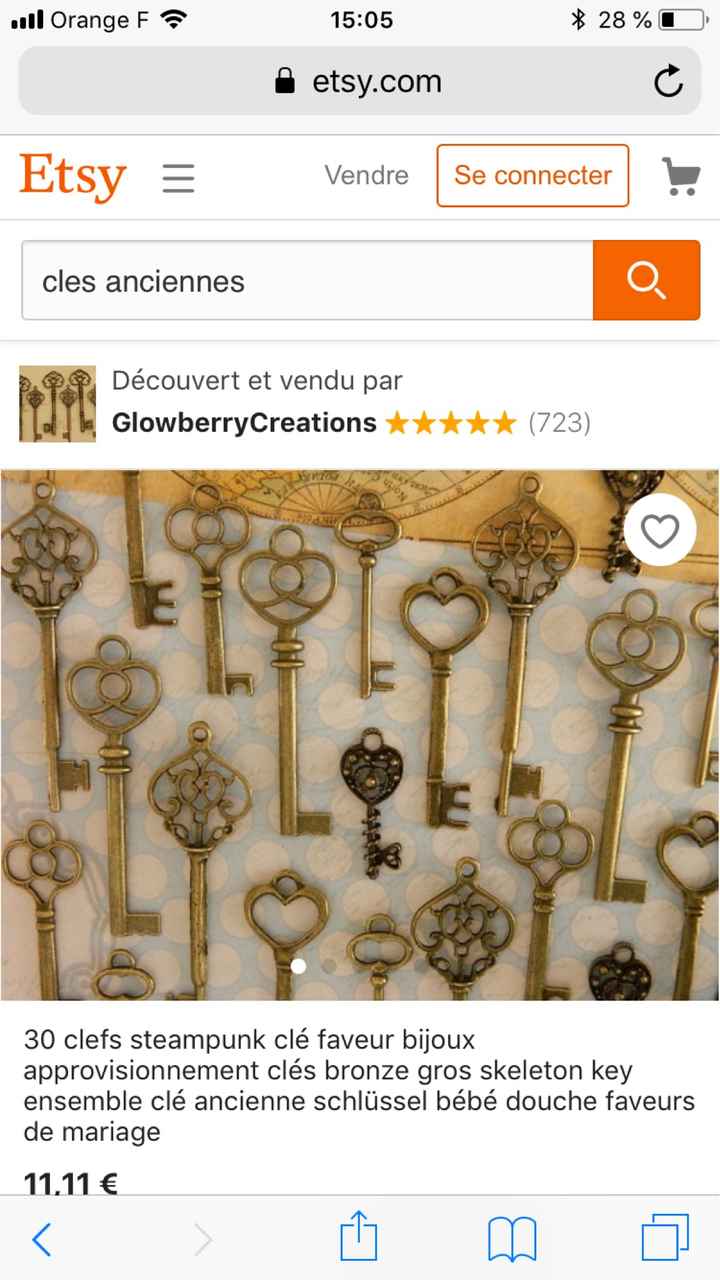Tap the lock icon in the address bar
This screenshot has width=720, height=1280.
(x=287, y=81)
